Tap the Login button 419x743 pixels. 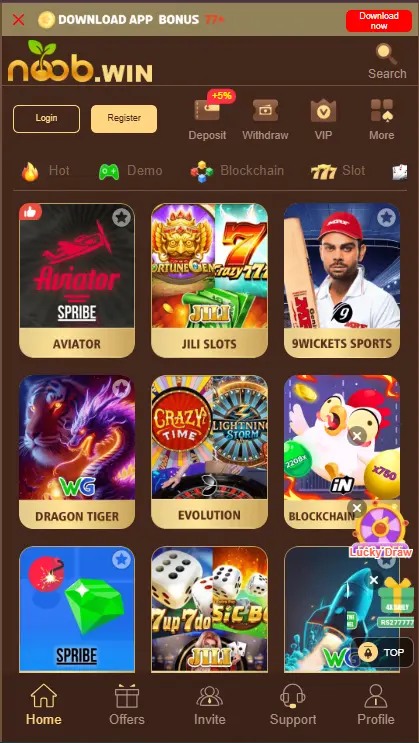click(46, 118)
